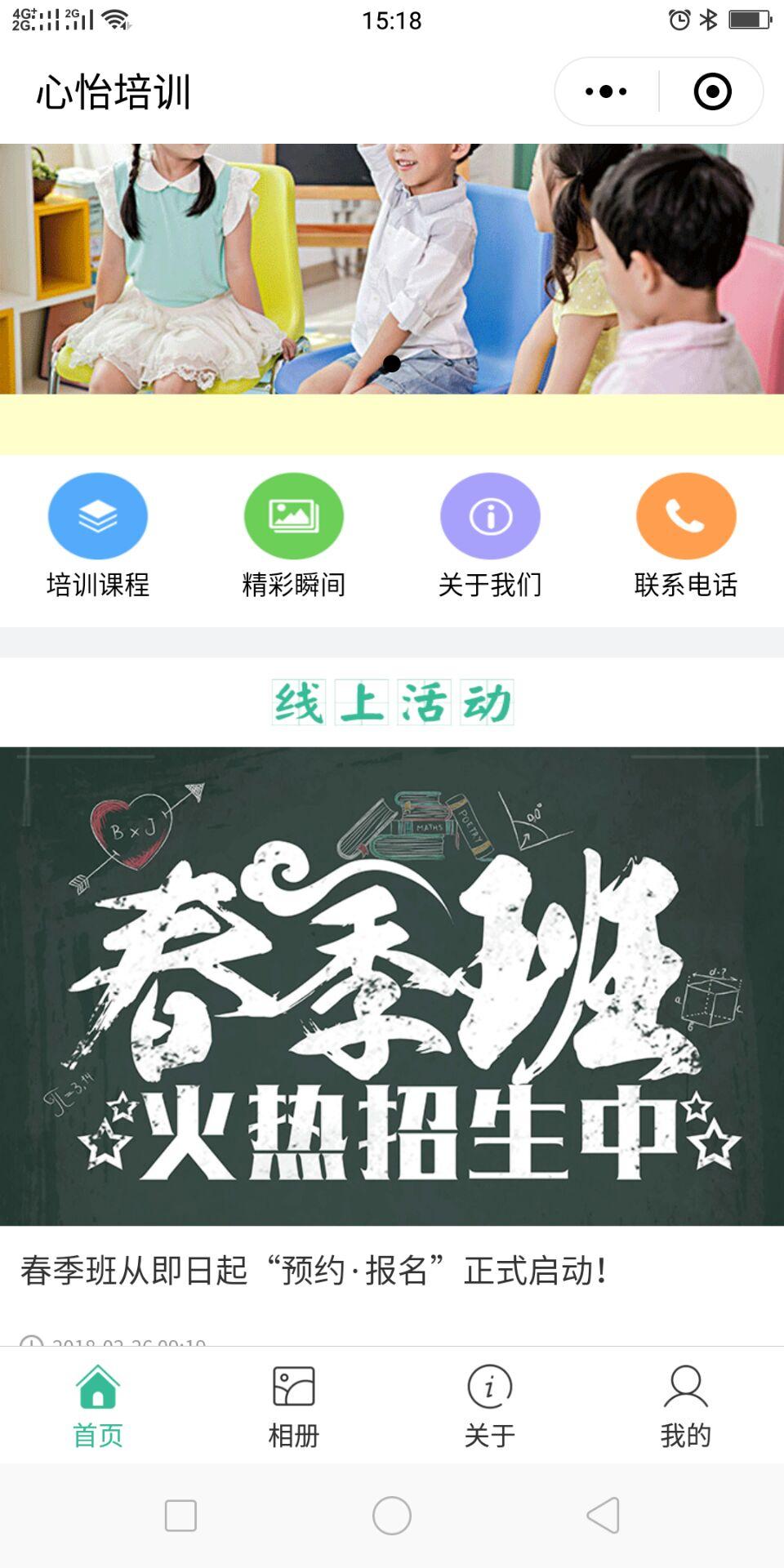Open 培训课程 training courses
Image resolution: width=784 pixels, height=1568 pixels.
98,535
